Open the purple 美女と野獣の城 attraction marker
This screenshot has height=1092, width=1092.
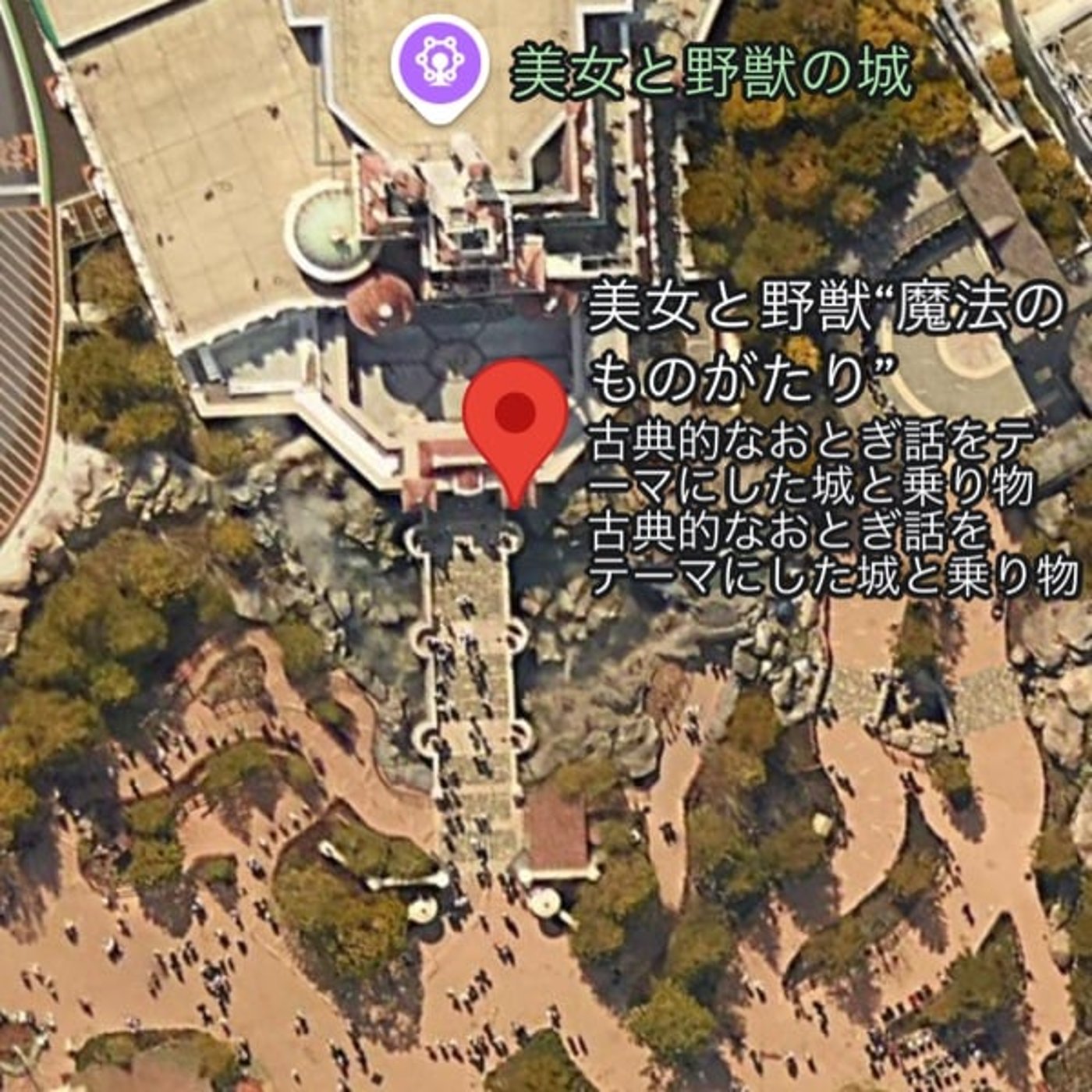coord(441,68)
